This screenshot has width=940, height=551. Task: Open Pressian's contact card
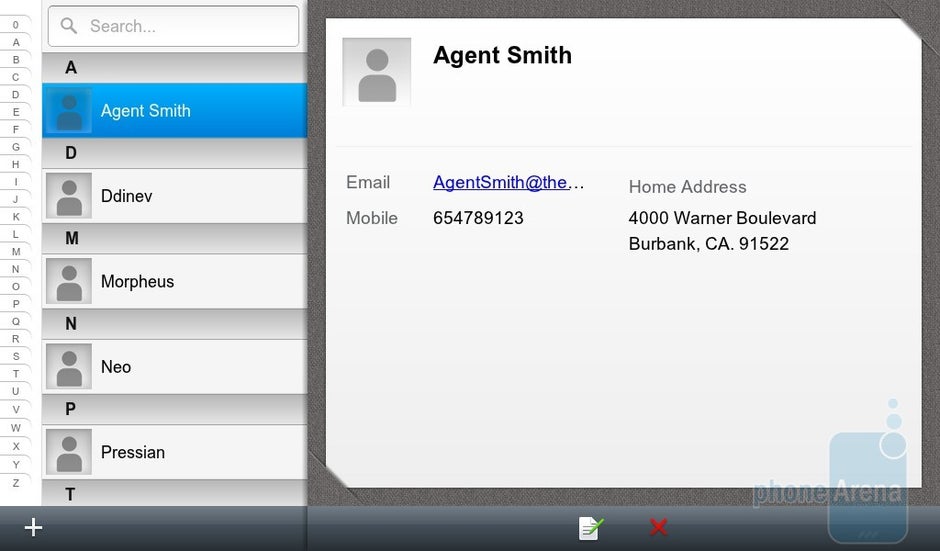pos(175,452)
